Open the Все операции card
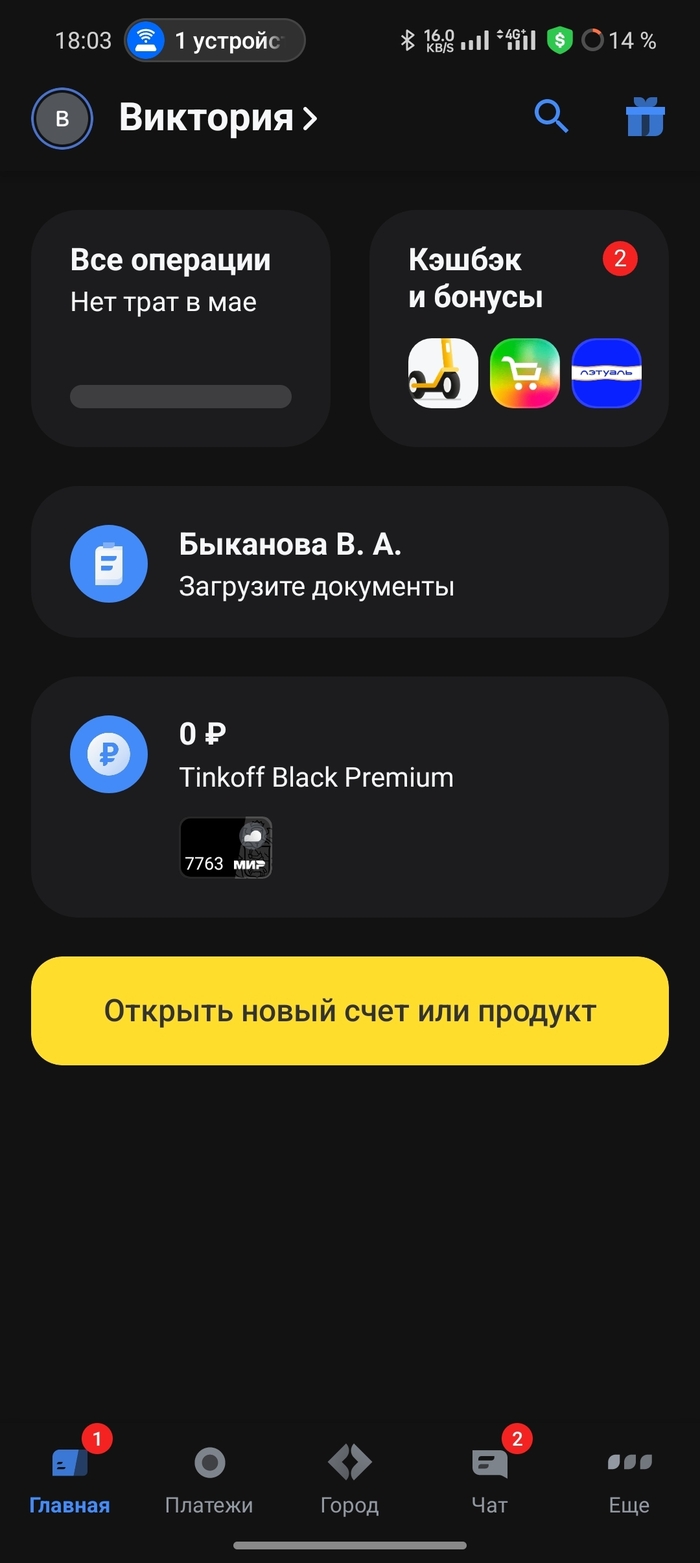Screen dimensions: 700x1563 pos(180,328)
